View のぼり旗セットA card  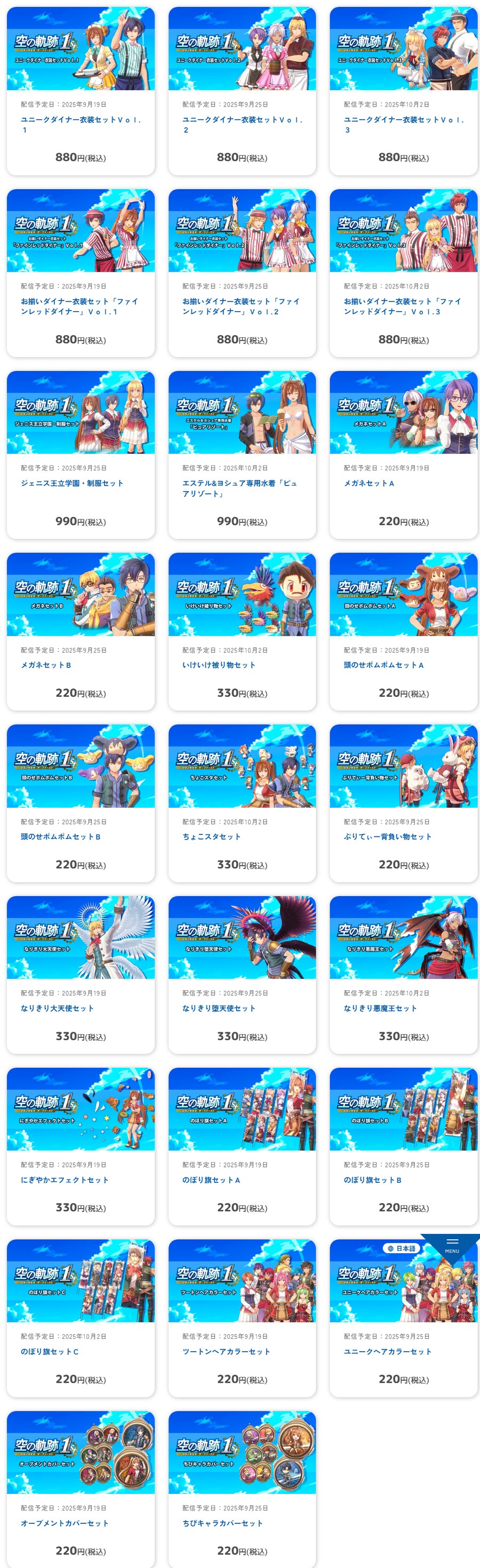click(242, 1147)
